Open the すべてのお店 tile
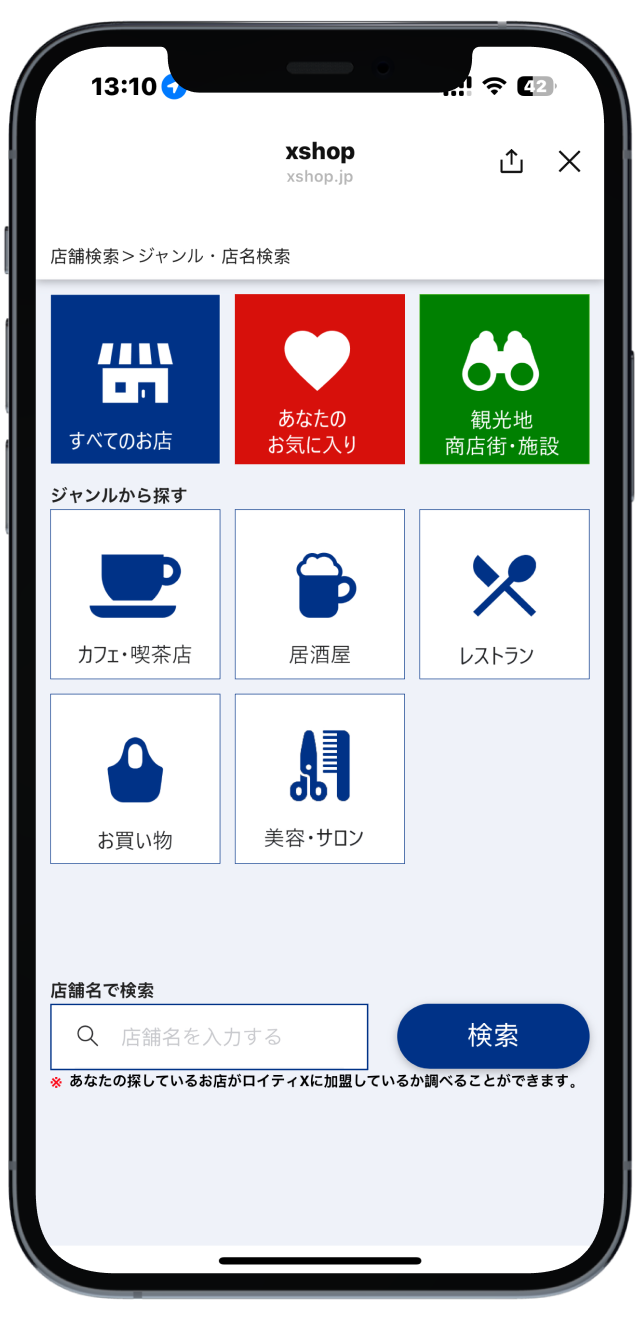638x1320 pixels. (135, 379)
